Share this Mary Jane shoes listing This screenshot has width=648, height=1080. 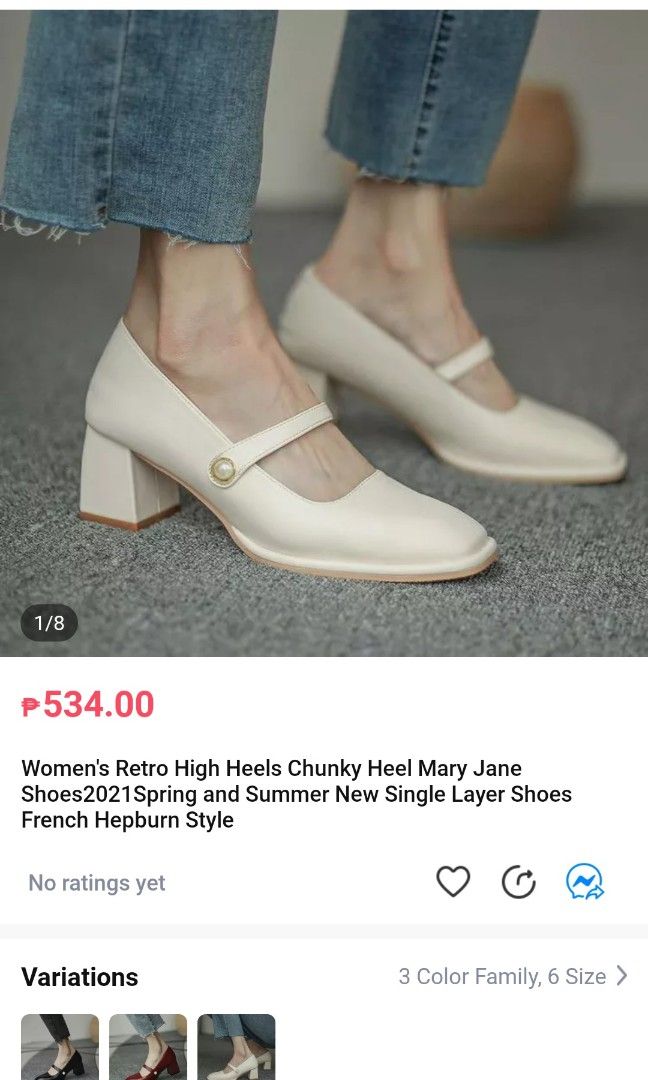518,881
